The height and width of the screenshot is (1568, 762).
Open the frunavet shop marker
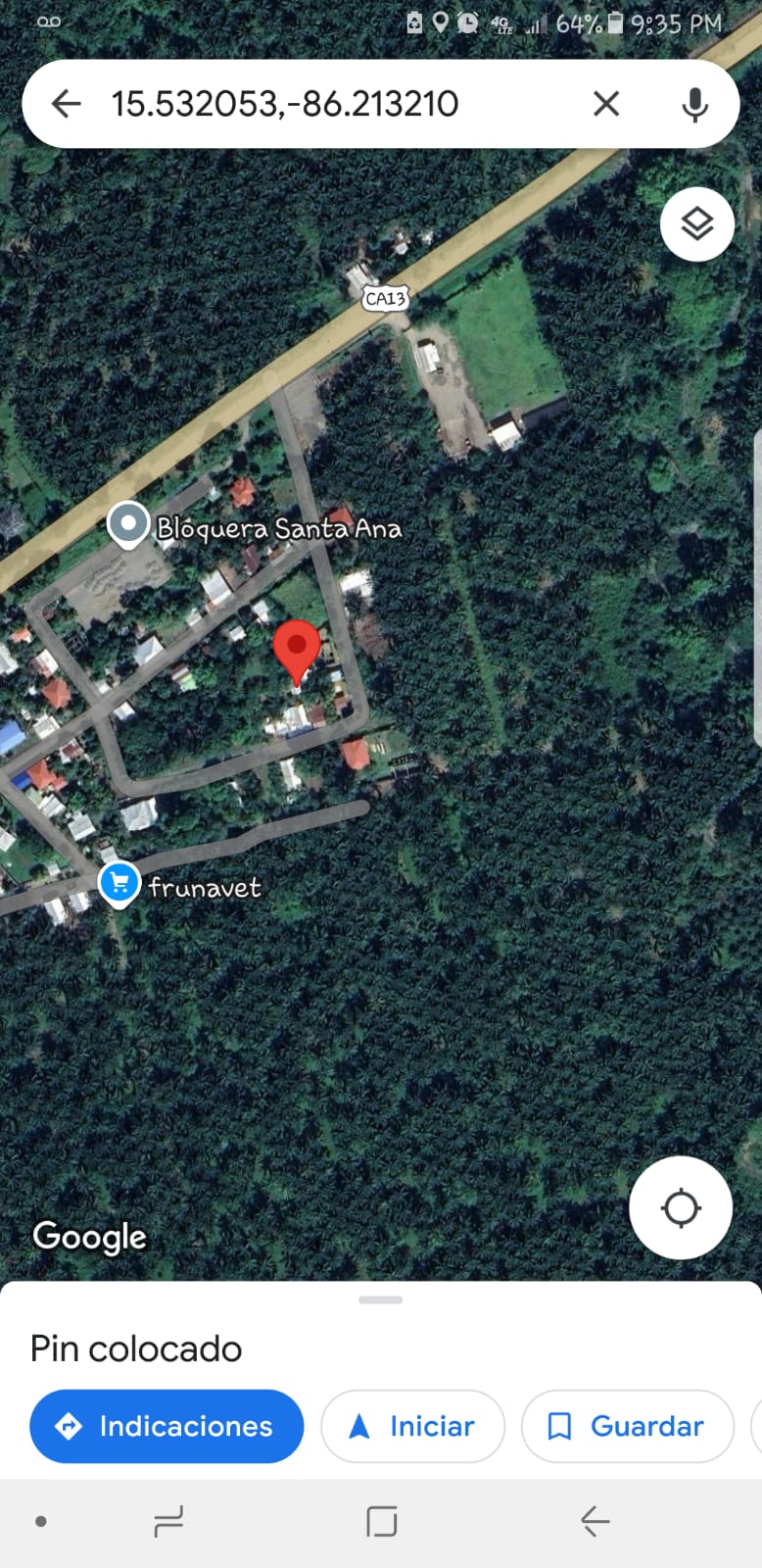(119, 883)
